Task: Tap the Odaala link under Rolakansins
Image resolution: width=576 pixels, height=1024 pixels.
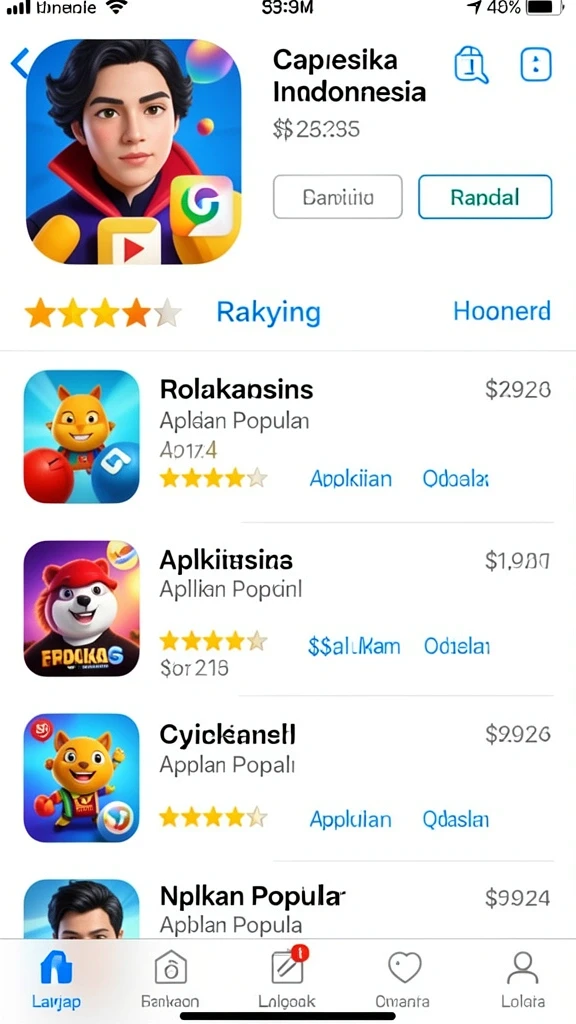Action: pos(455,479)
